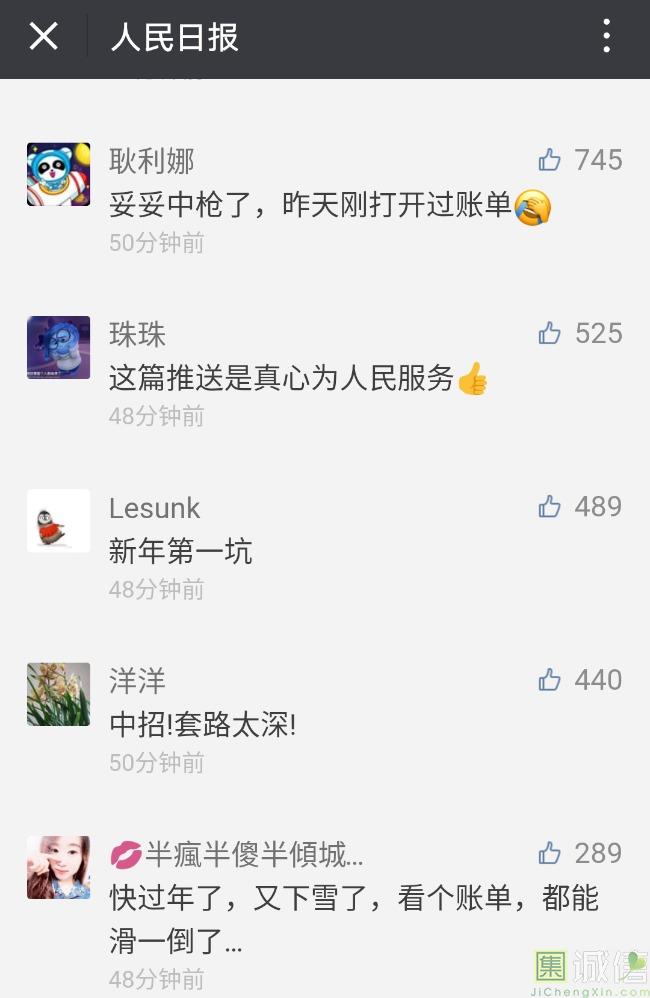Like 半疯半傻半倾城's comment

click(x=550, y=853)
